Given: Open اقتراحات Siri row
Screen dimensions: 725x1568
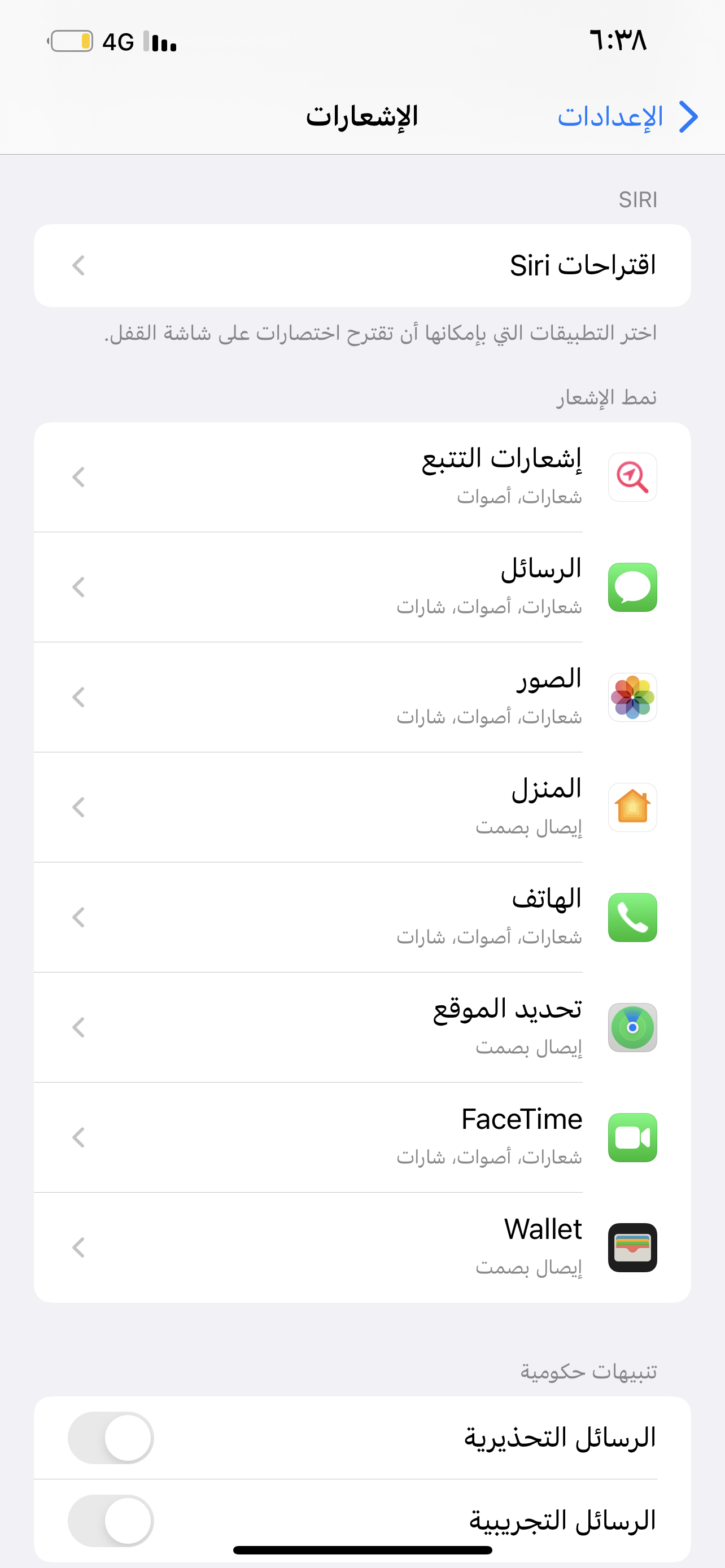Looking at the screenshot, I should pos(362,265).
